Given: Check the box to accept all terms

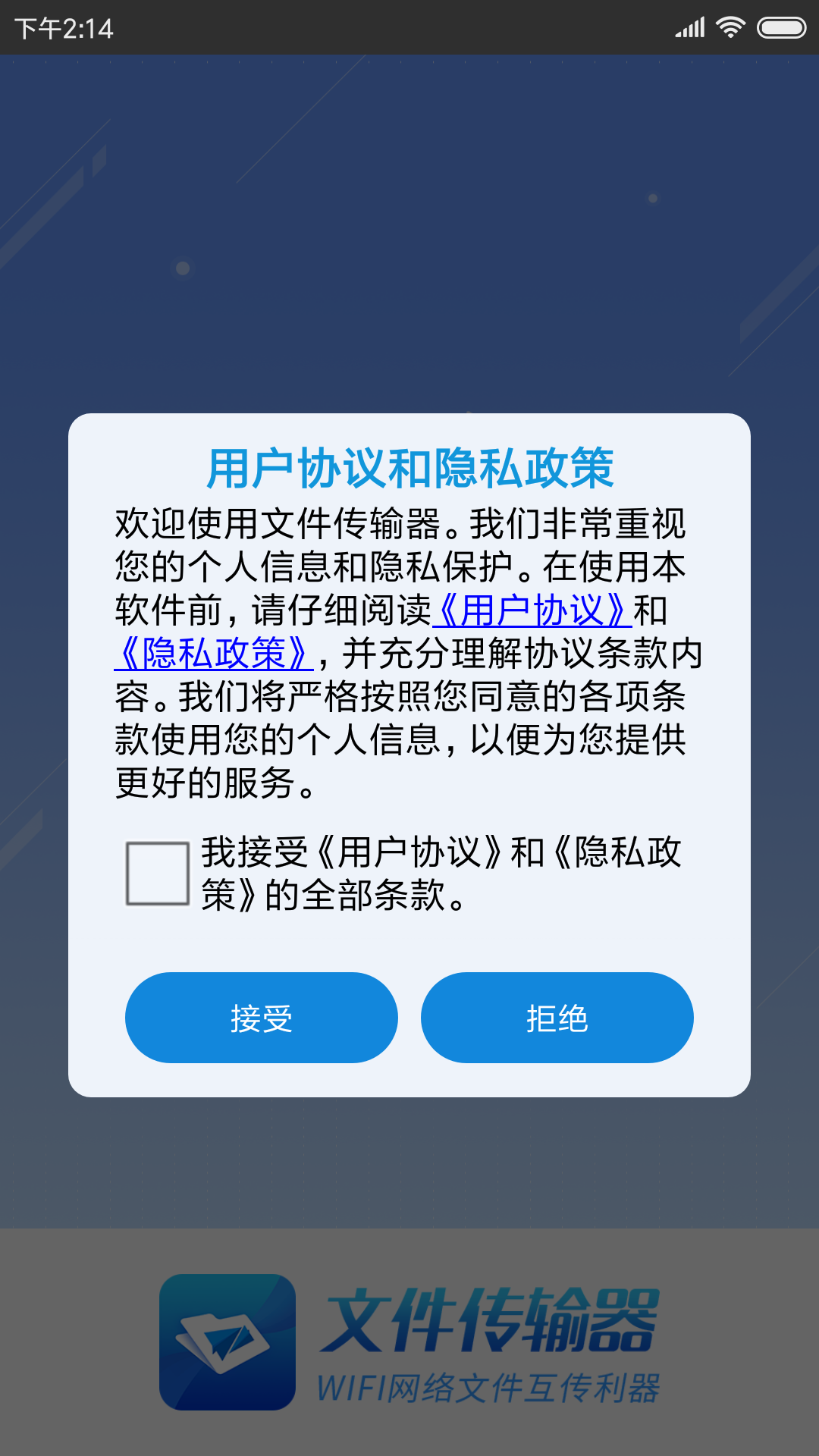Looking at the screenshot, I should coord(158,874).
